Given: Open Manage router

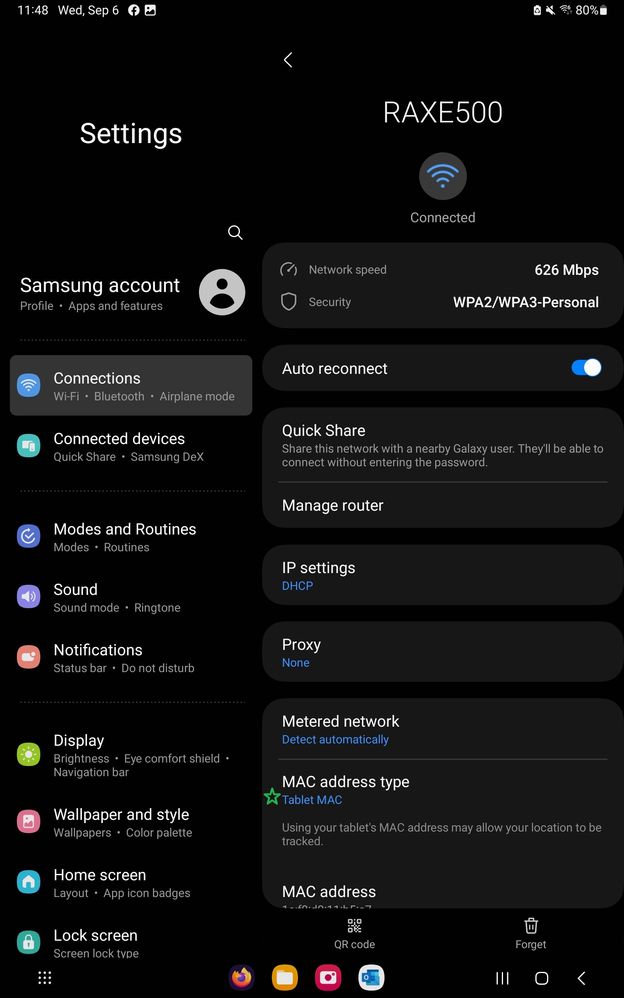Looking at the screenshot, I should (442, 505).
